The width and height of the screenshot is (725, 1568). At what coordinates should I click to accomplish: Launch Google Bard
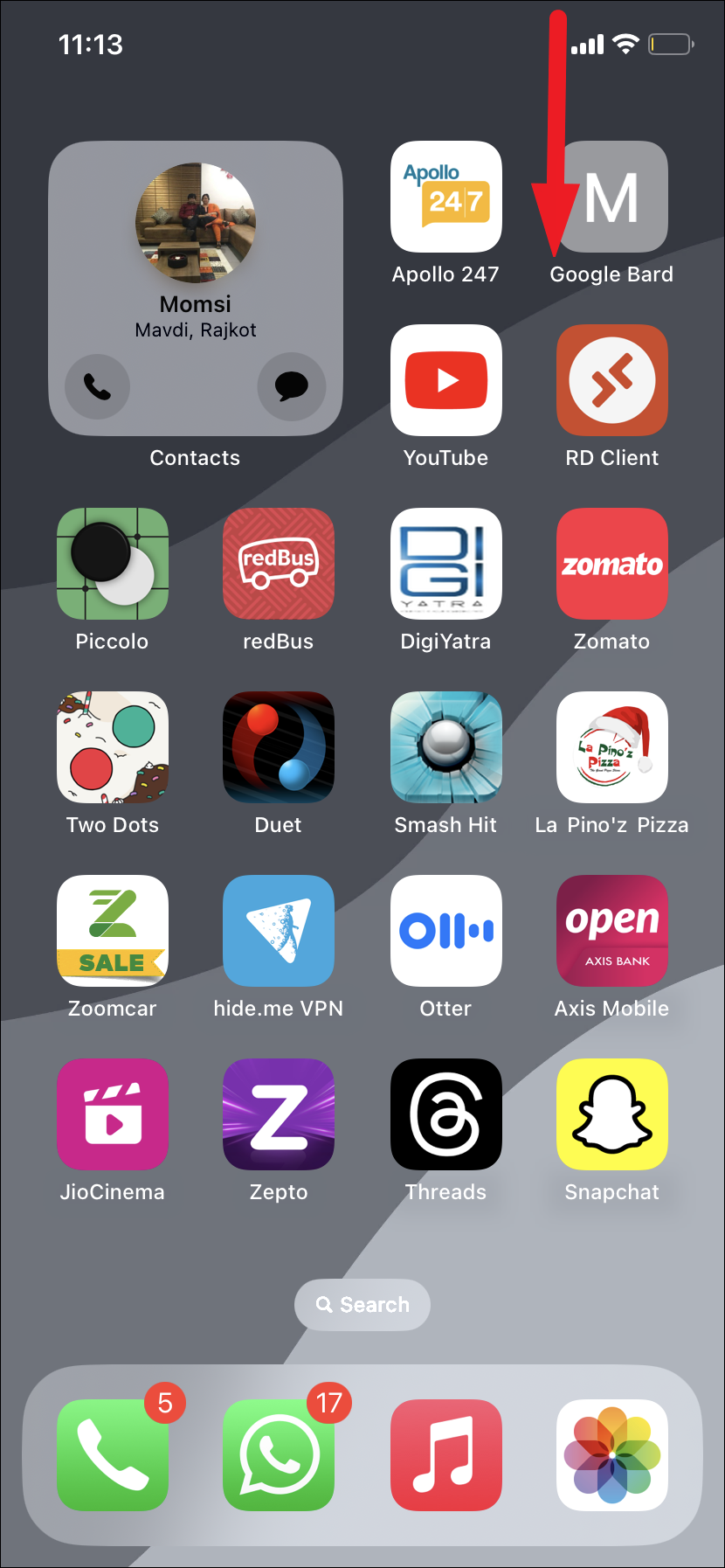click(x=612, y=198)
